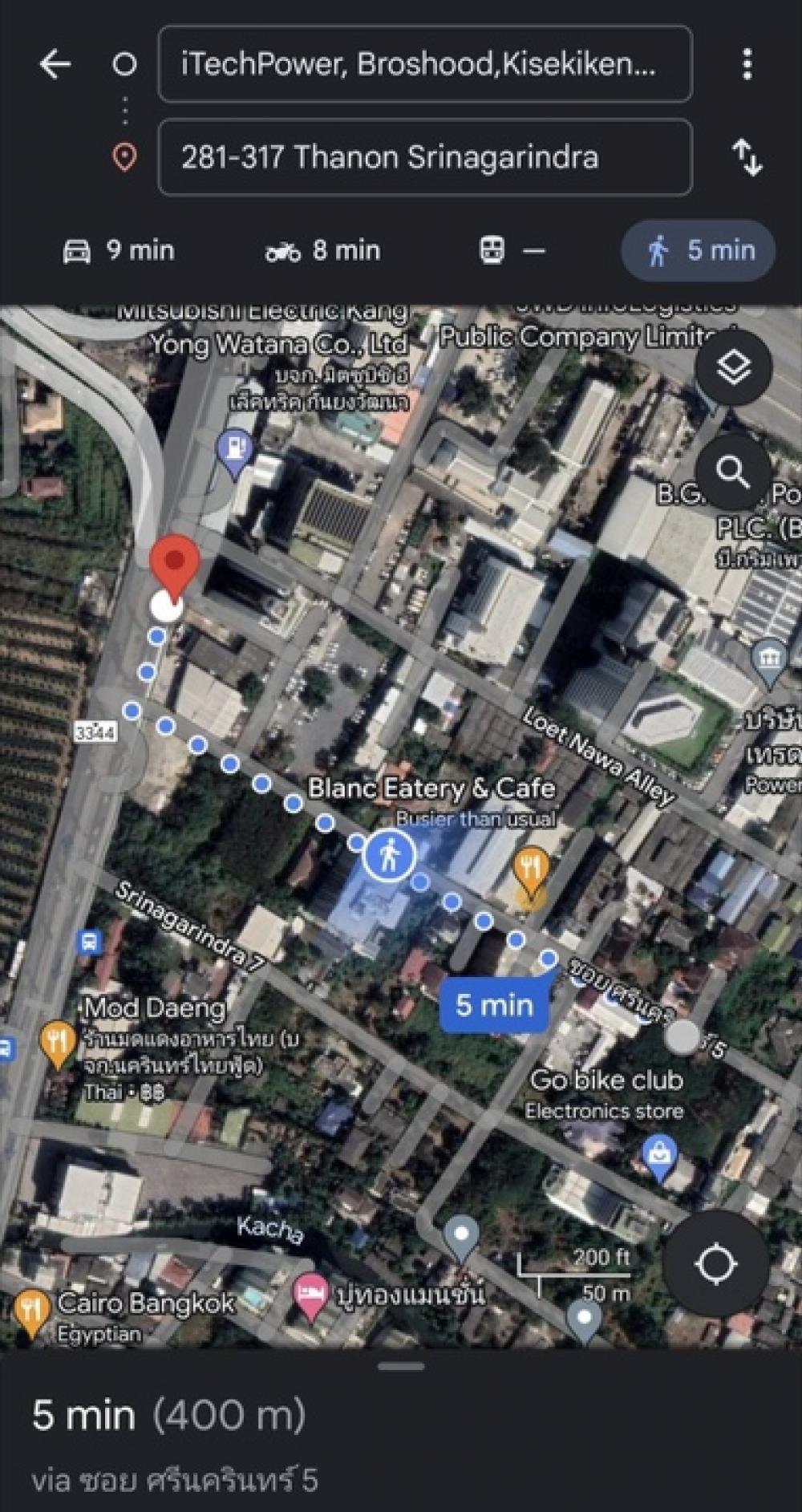Open the overflow menu
The height and width of the screenshot is (1512, 802).
pyautogui.click(x=747, y=64)
